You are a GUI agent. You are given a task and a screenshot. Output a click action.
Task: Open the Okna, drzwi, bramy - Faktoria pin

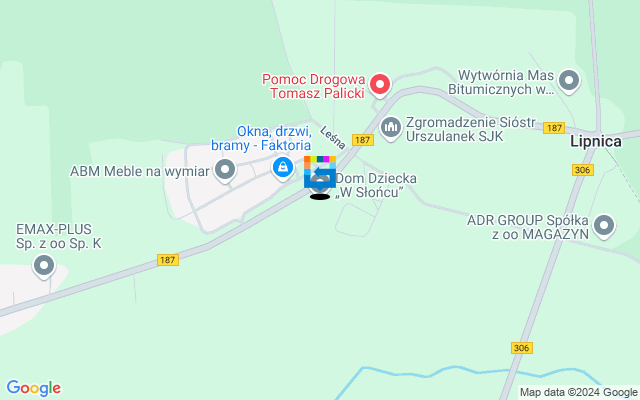[x=283, y=166]
